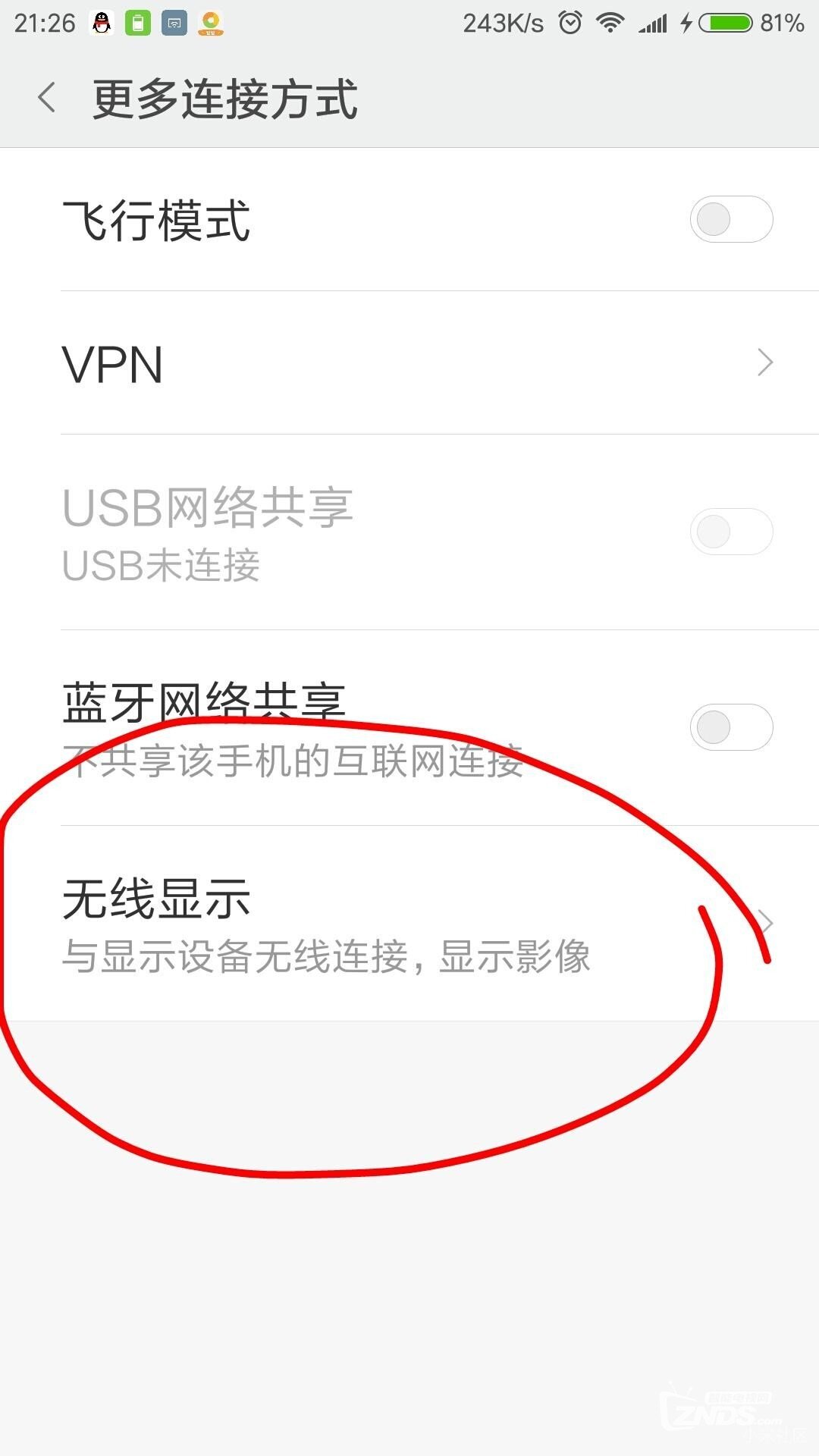Screen dimensions: 819x1456
Task: Open 无线显示 wireless display settings
Action: pyautogui.click(x=409, y=924)
